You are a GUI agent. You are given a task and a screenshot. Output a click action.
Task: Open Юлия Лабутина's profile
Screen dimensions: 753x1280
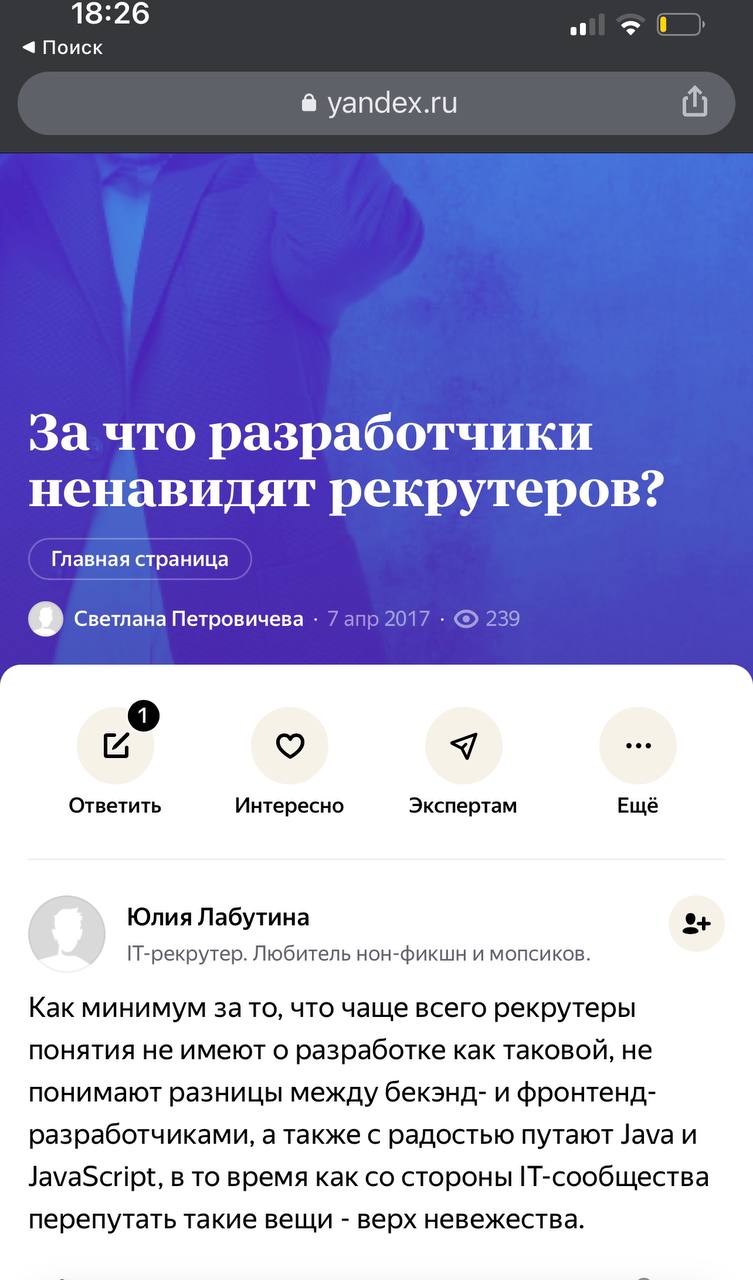click(218, 917)
